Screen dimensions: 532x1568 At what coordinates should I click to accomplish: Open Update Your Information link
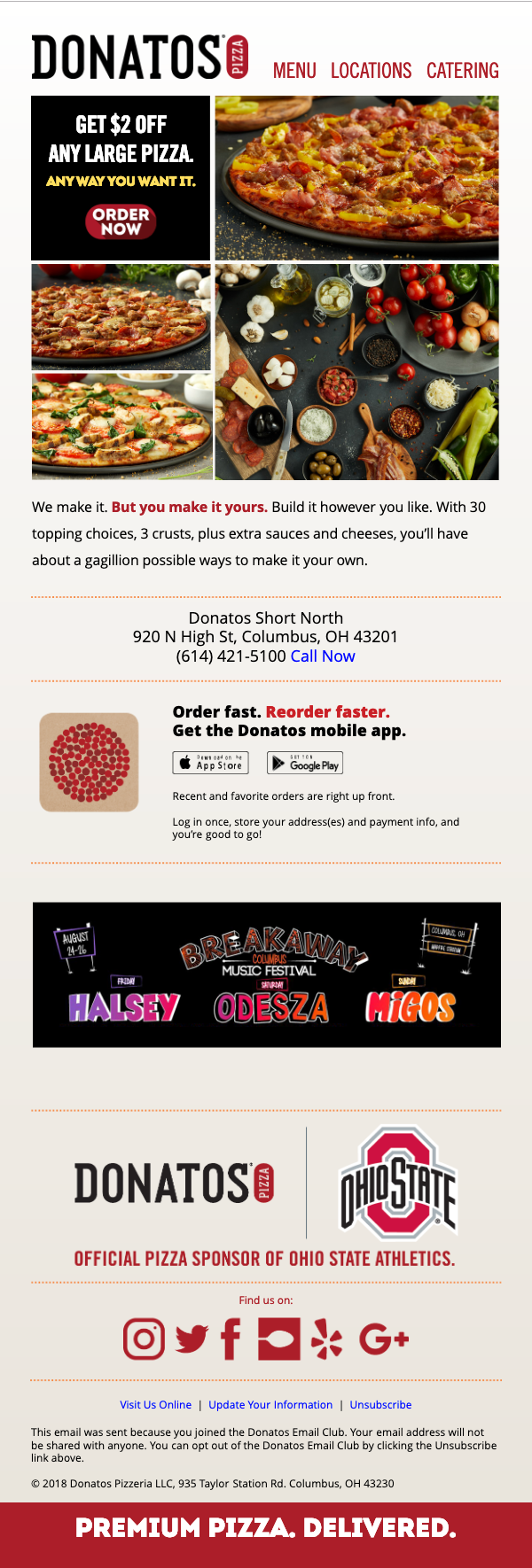pyautogui.click(x=270, y=1405)
